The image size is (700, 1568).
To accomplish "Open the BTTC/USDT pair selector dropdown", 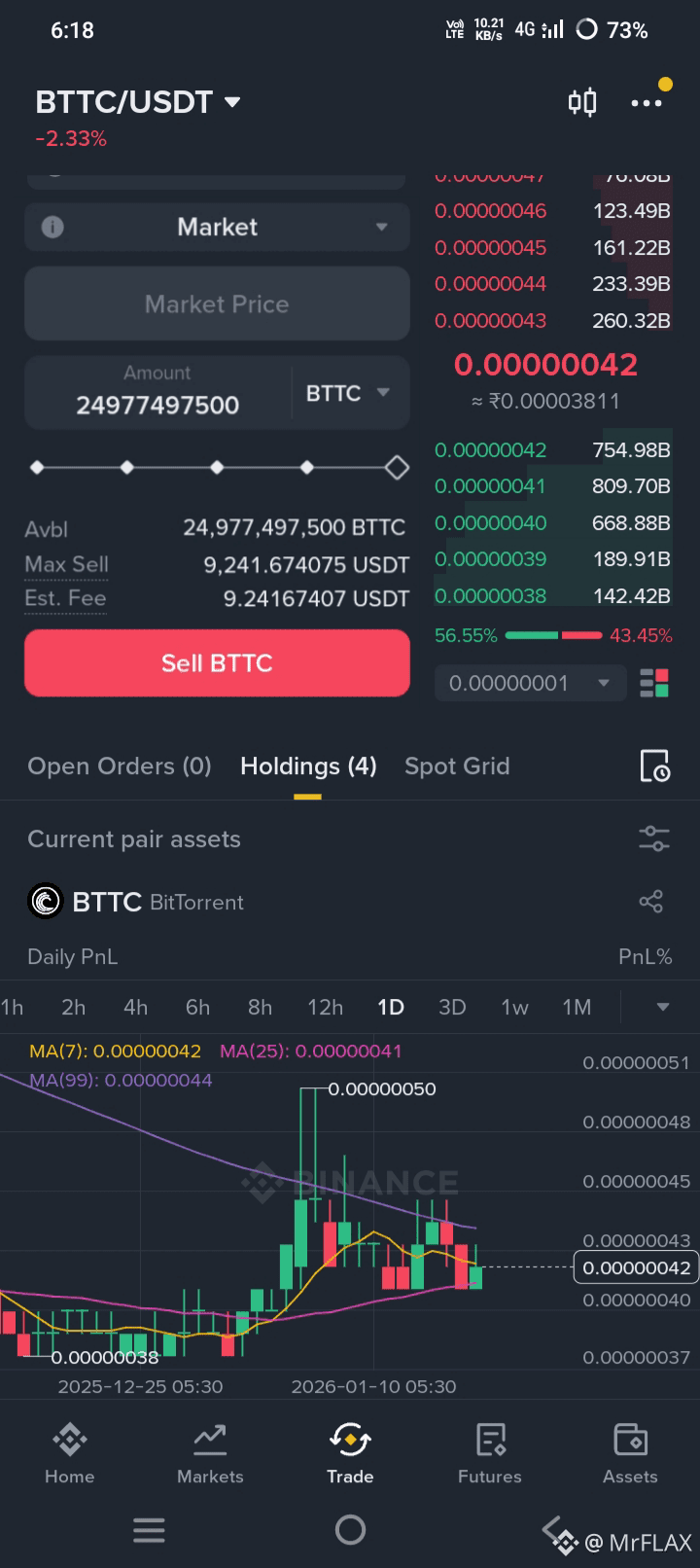I will coord(138,101).
